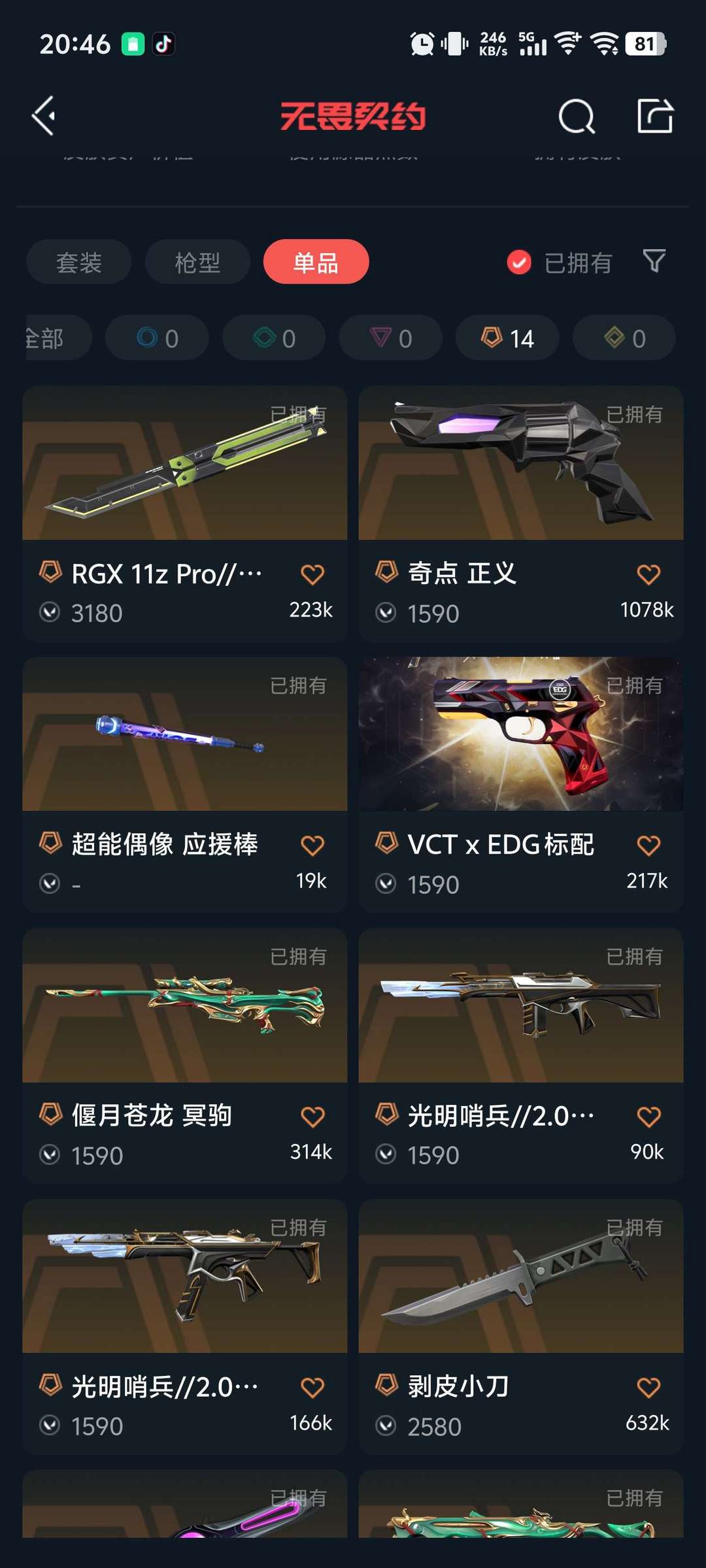Screen dimensions: 706x1568
Task: Open search from the top bar
Action: point(577,117)
